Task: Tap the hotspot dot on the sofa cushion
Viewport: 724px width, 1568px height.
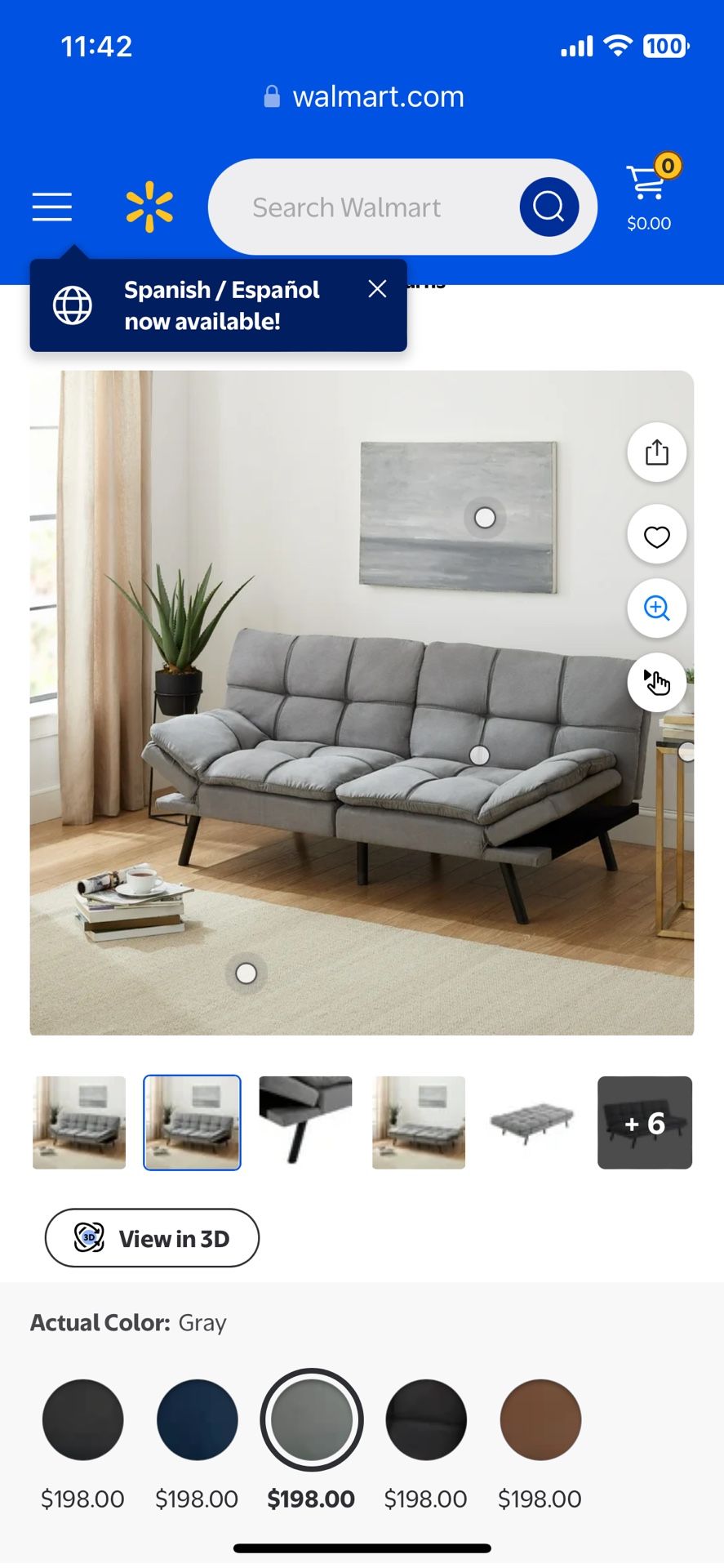Action: tap(480, 756)
